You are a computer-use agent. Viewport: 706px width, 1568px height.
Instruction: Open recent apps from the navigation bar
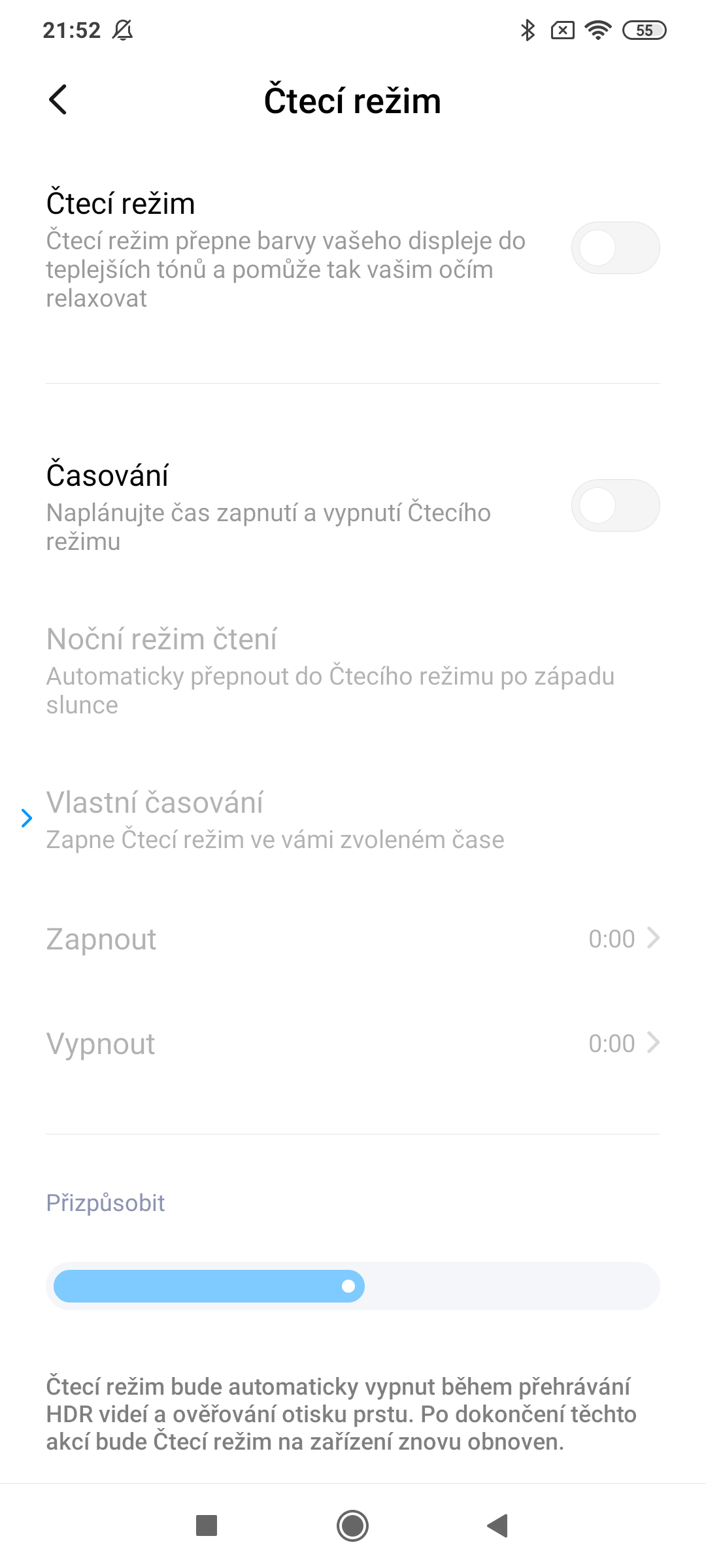coord(207,1525)
